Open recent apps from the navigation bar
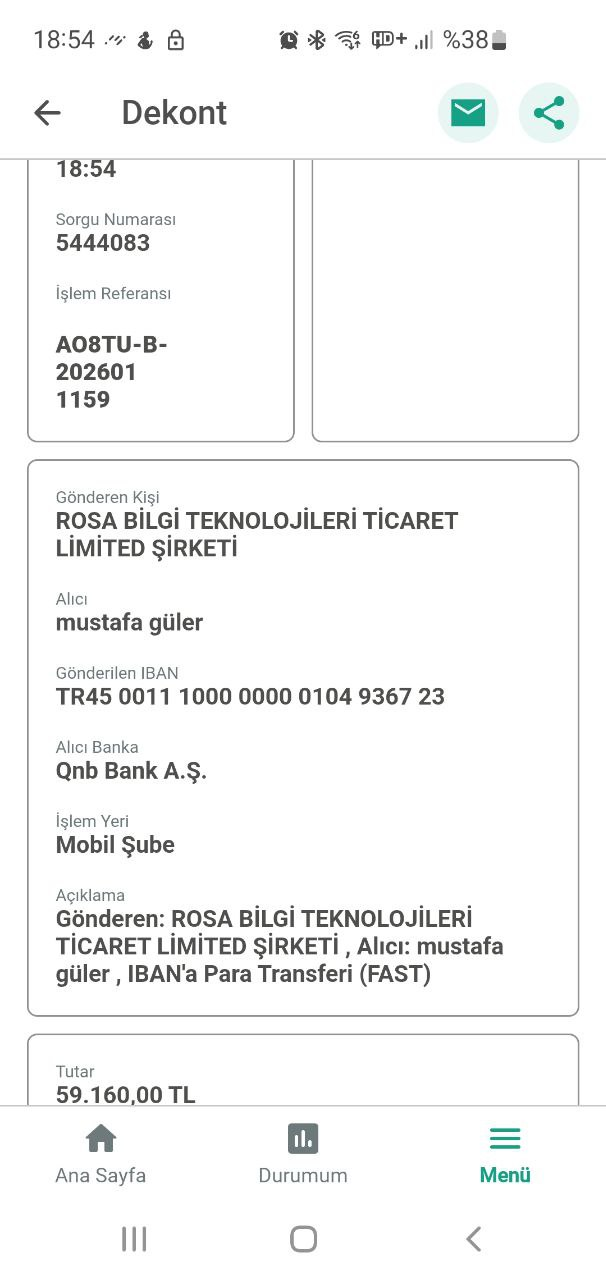Viewport: 606px width, 1280px height. (134, 1239)
